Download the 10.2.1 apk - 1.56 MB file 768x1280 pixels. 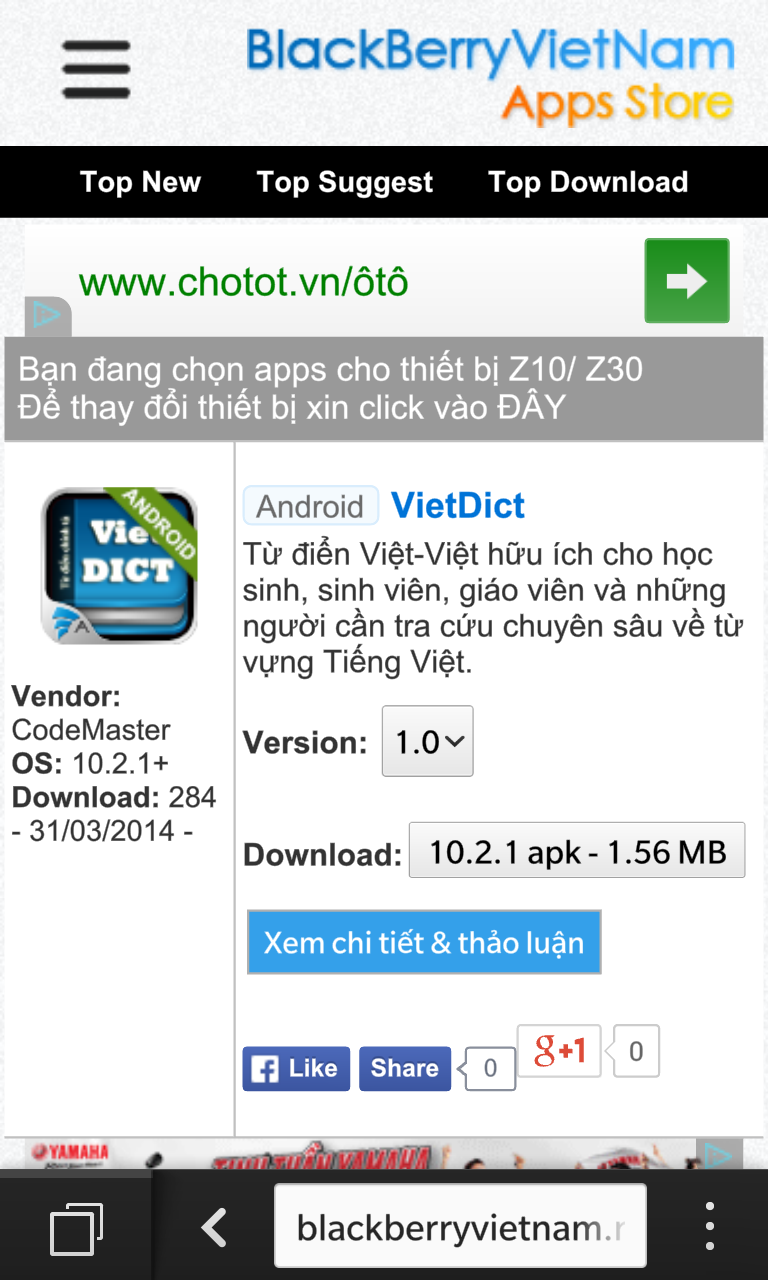(x=577, y=851)
